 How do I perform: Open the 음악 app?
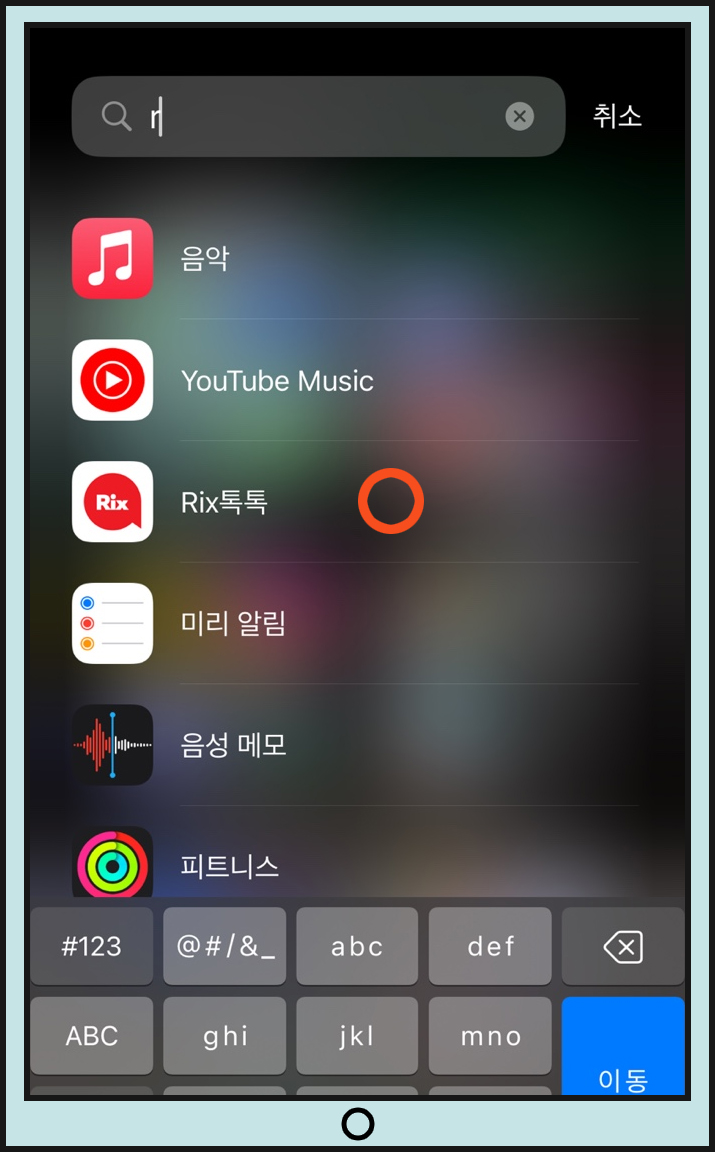click(x=205, y=259)
